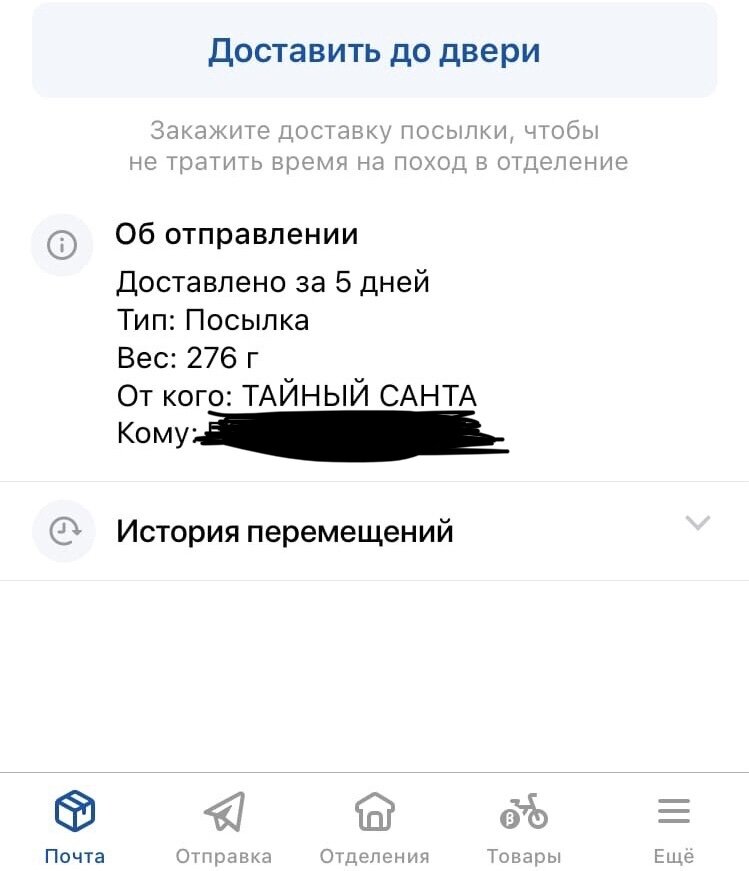This screenshot has width=749, height=871.
Task: Tap the Доставить до двери button
Action: tap(374, 50)
